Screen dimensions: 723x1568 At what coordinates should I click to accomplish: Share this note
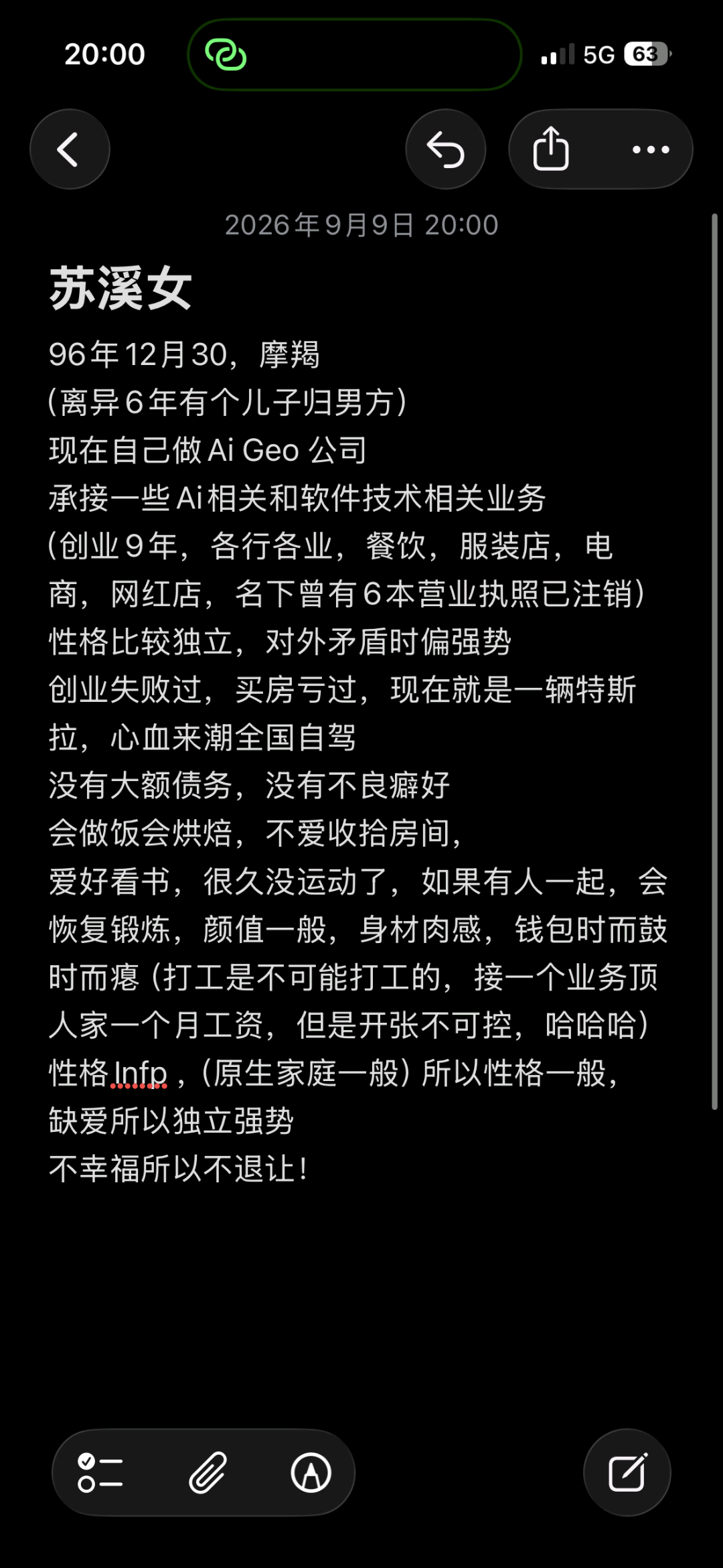tap(551, 149)
